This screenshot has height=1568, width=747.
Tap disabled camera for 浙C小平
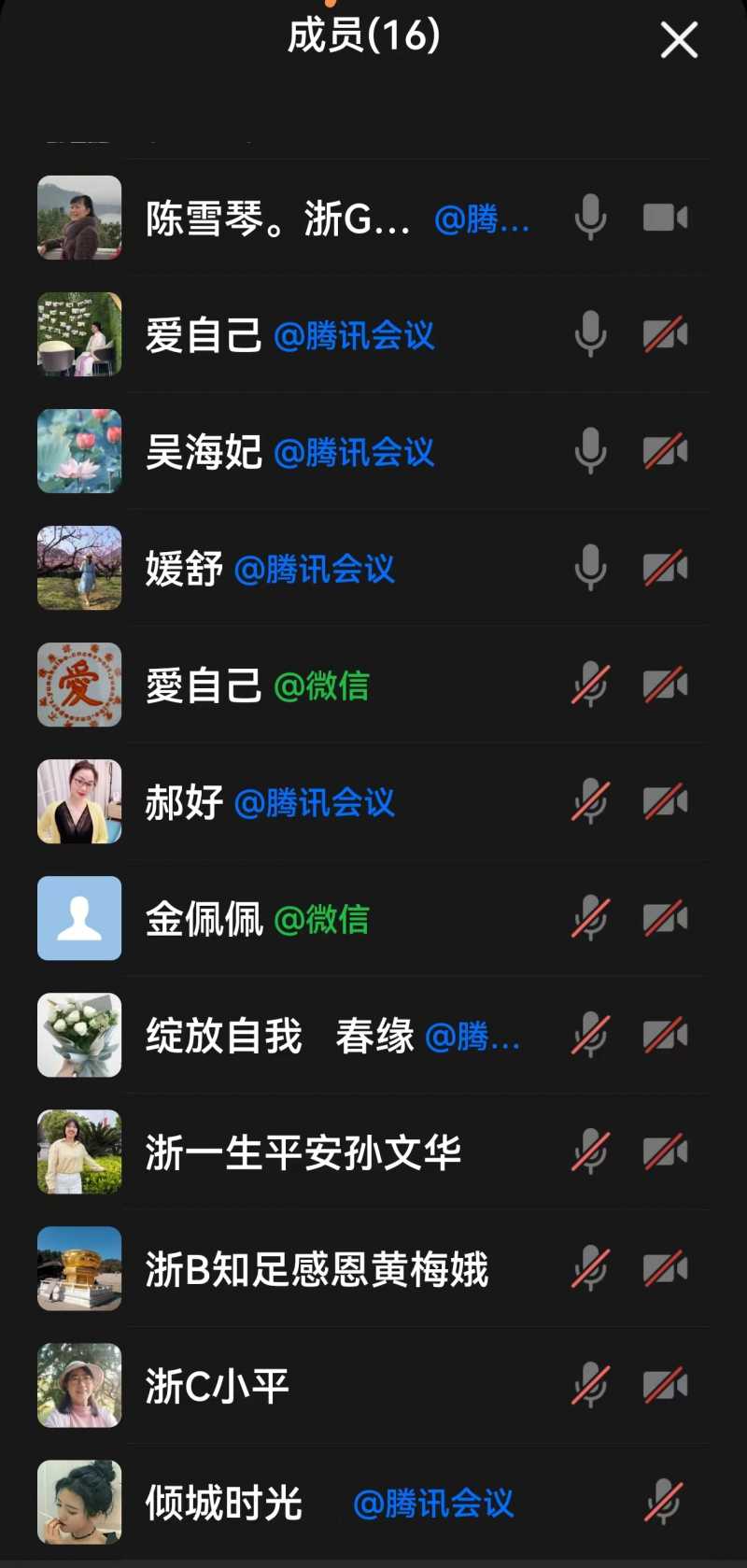[665, 1385]
